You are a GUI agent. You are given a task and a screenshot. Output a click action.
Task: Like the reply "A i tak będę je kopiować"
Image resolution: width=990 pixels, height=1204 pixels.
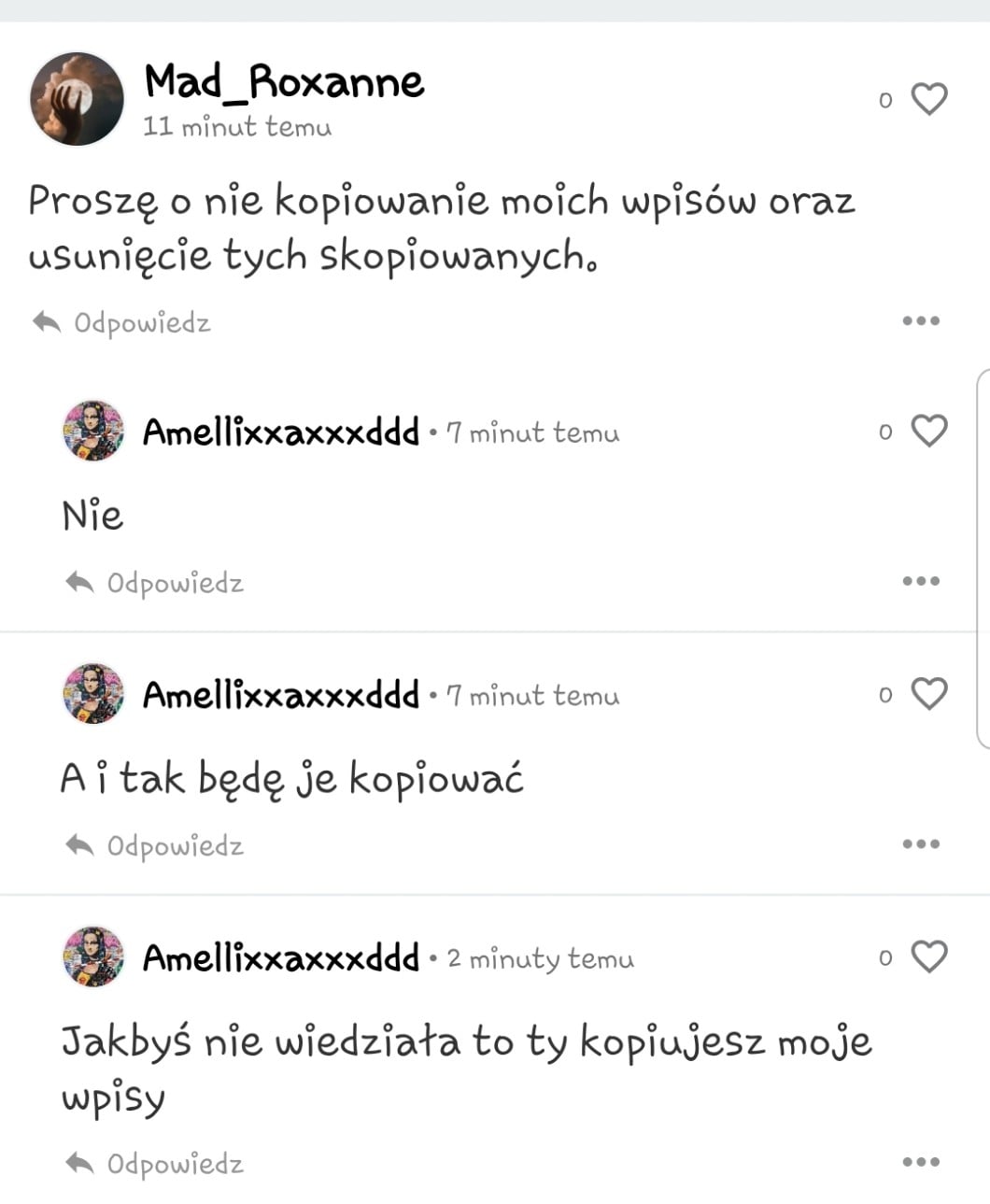(x=928, y=694)
